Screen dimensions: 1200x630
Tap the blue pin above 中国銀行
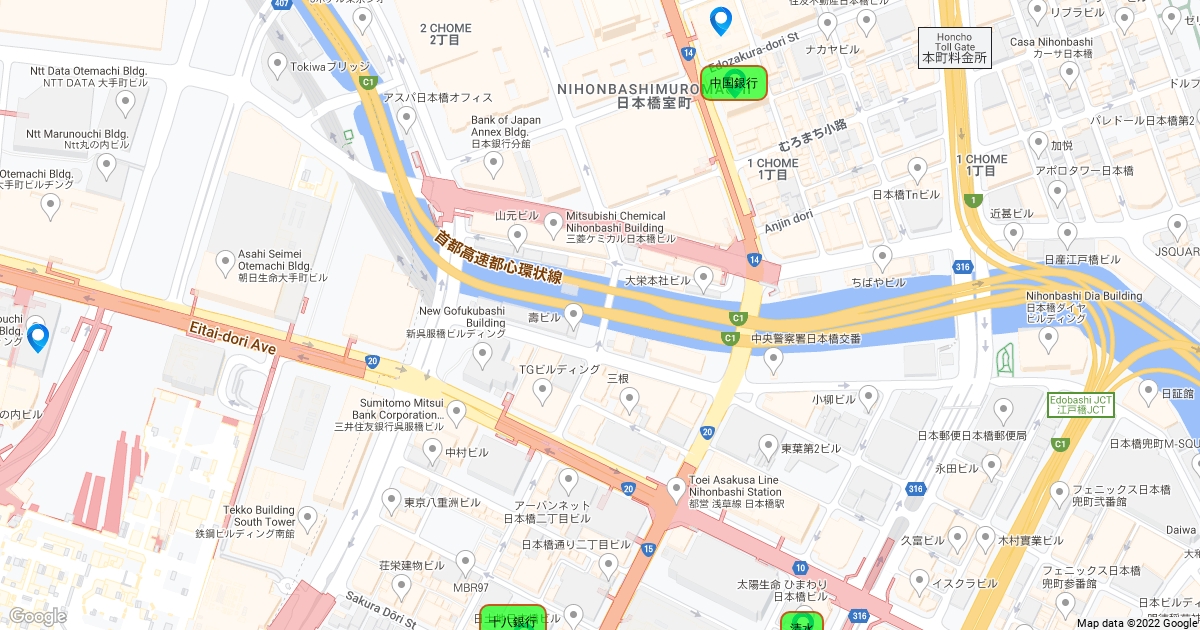pos(720,20)
